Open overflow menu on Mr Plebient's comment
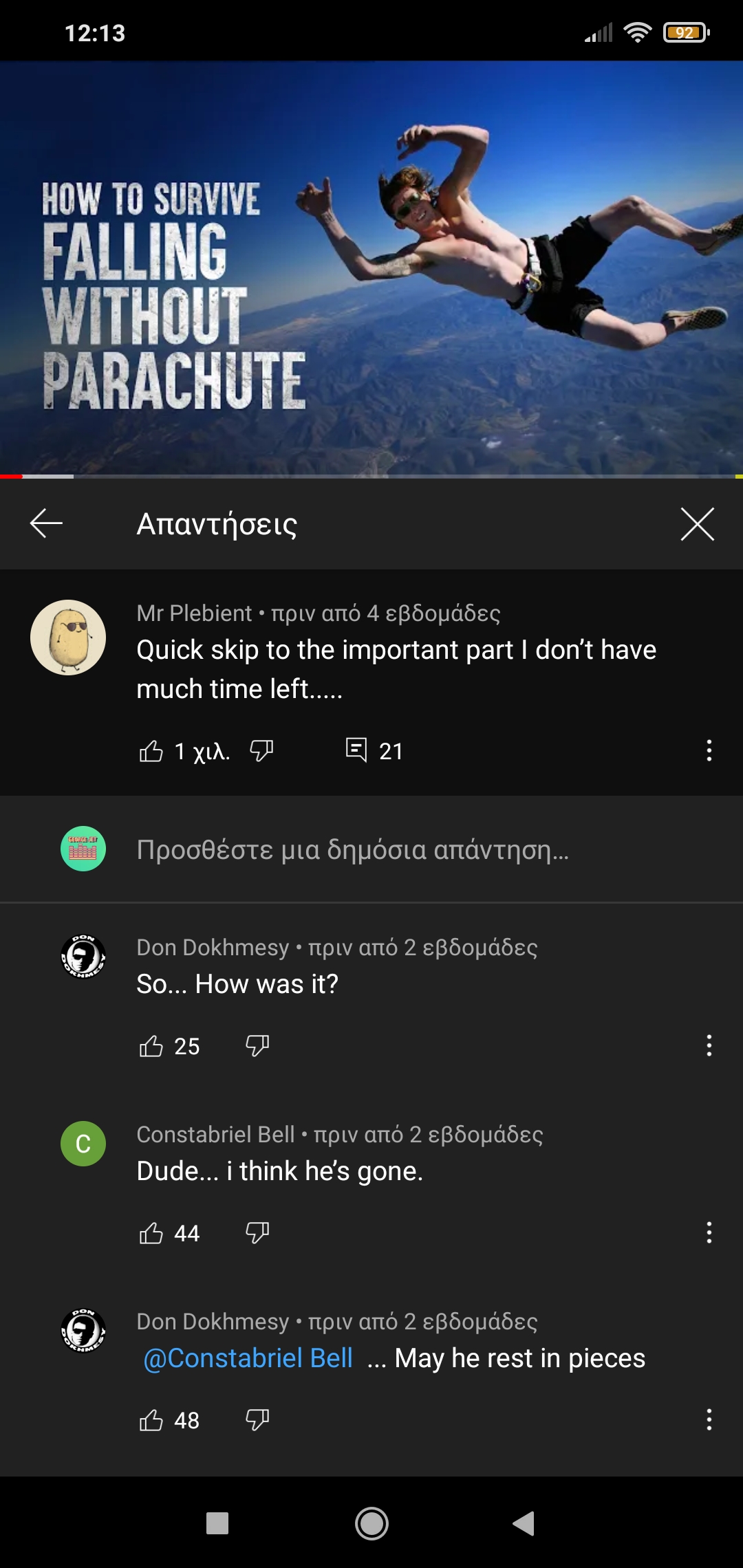Viewport: 743px width, 1568px height. click(x=709, y=750)
